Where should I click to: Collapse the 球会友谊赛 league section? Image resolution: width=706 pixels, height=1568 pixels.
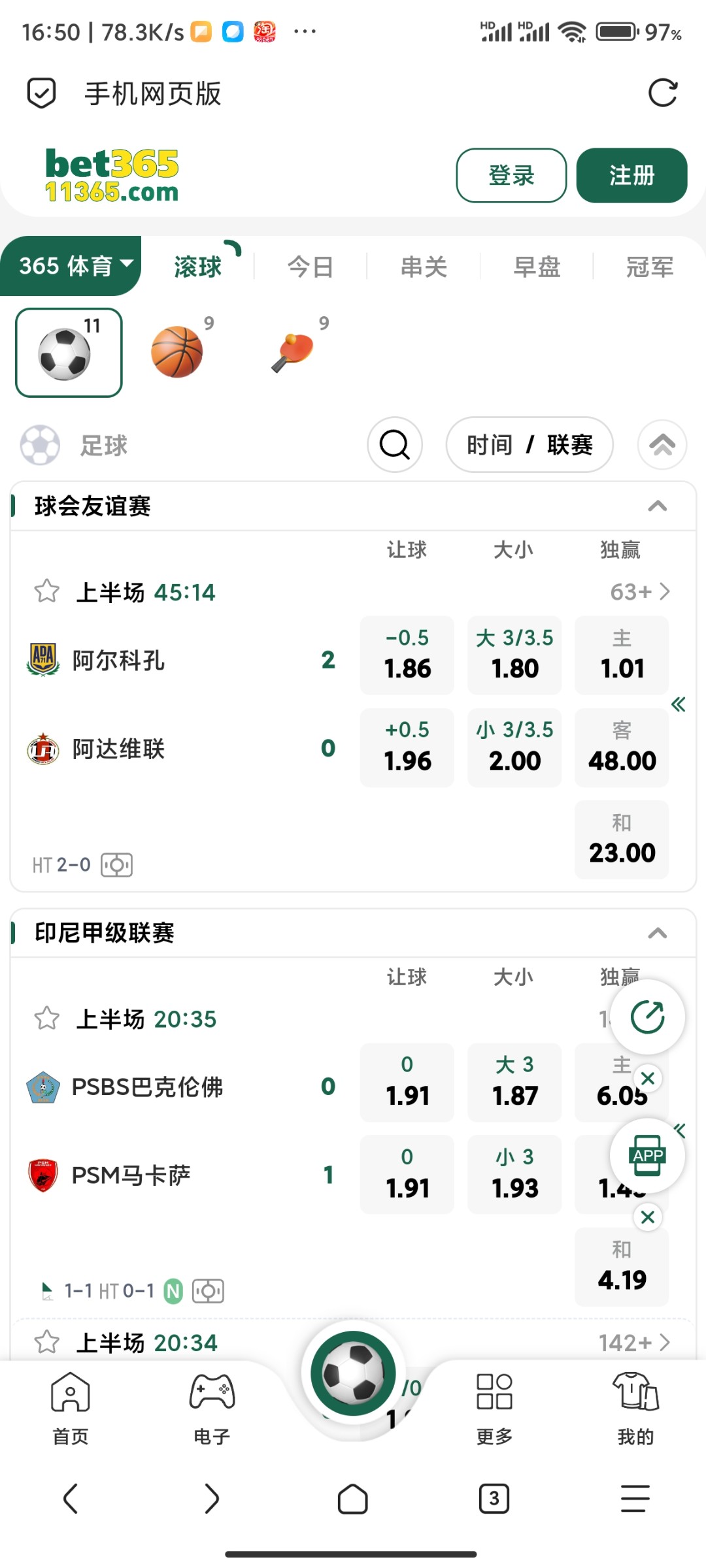657,506
